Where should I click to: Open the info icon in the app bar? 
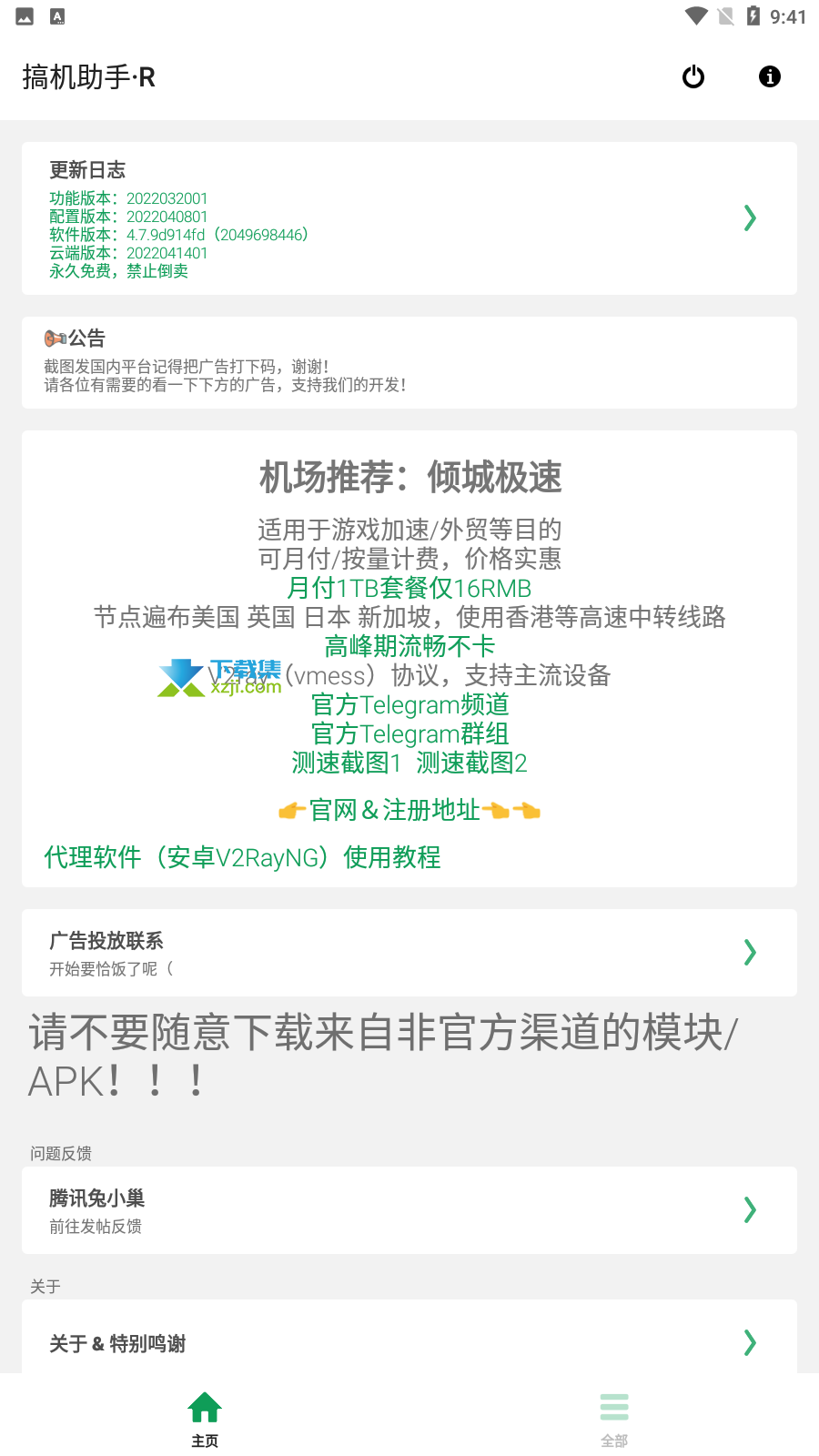coord(770,77)
